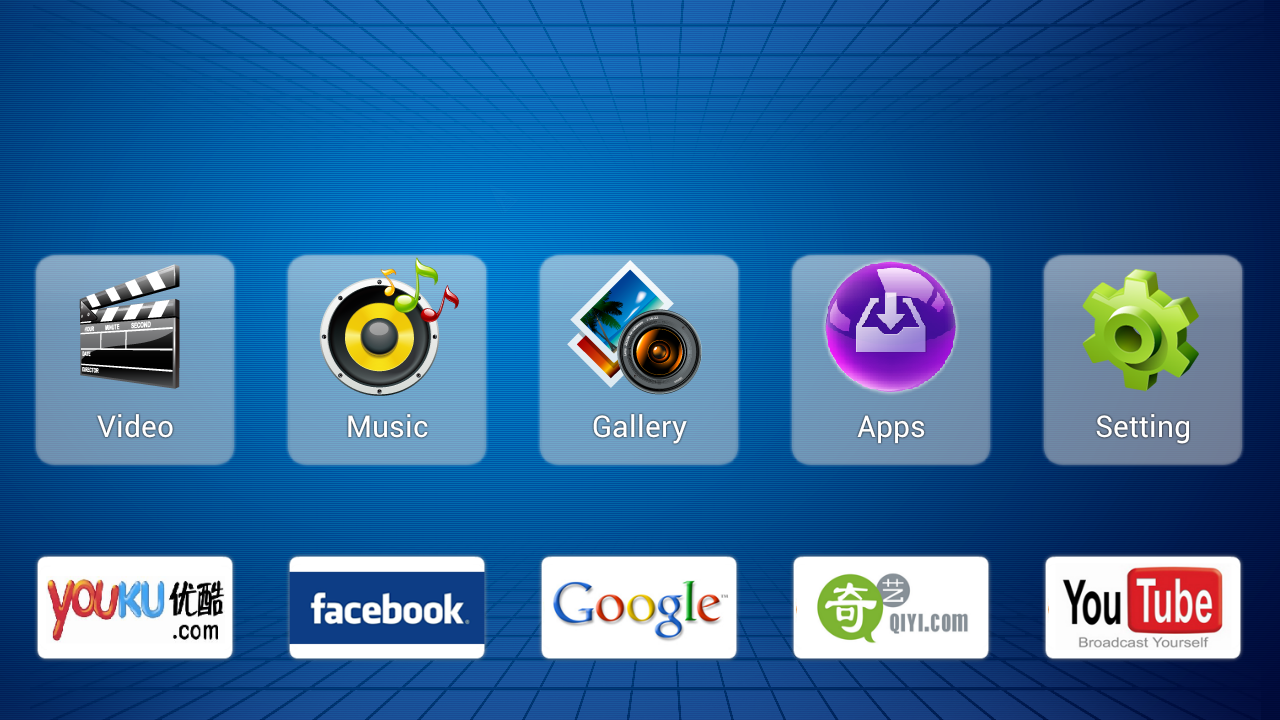Tap the QIYI.com shortcut

click(891, 607)
